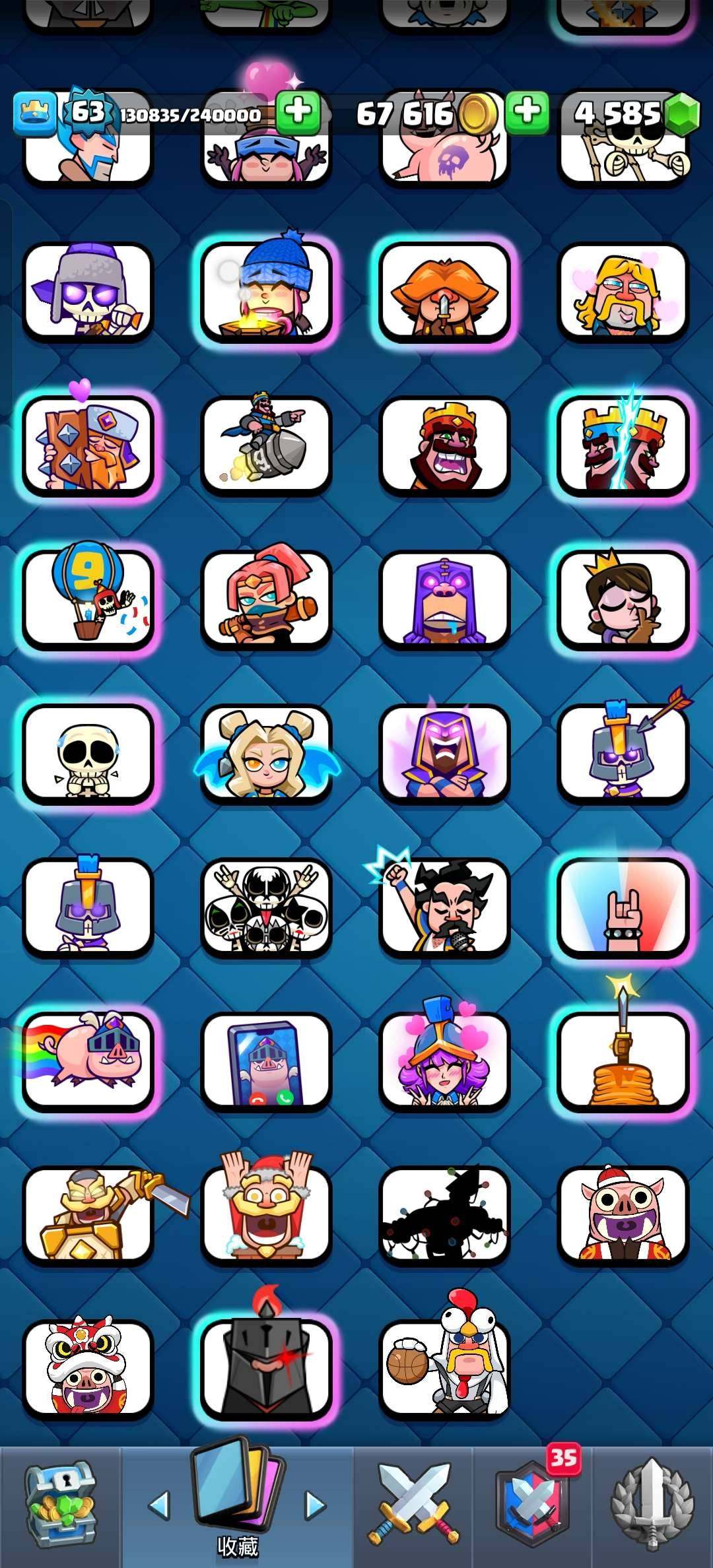Select the hog phone call emote
The image size is (713, 1568).
[x=266, y=1061]
